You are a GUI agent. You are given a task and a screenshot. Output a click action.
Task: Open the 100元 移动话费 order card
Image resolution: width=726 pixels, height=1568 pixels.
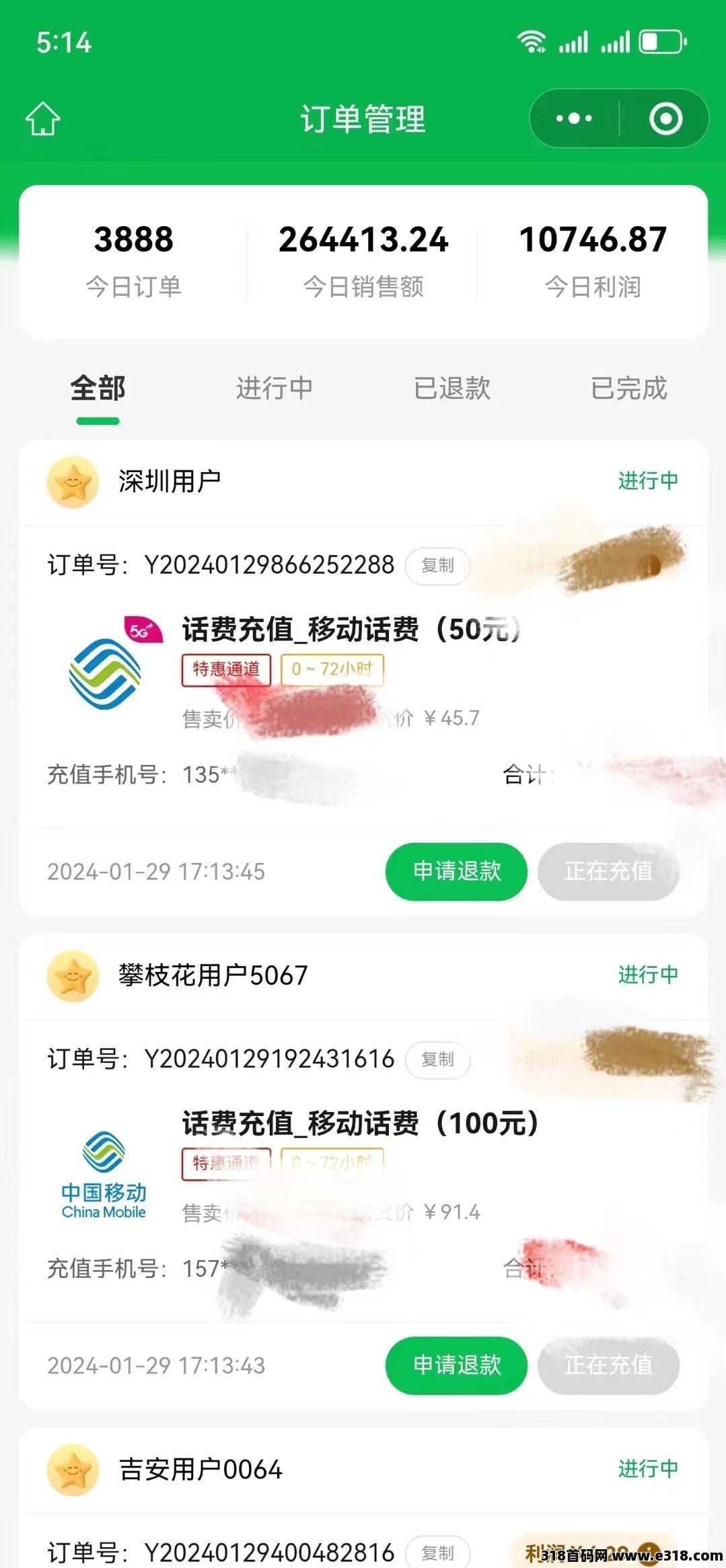[360, 1124]
